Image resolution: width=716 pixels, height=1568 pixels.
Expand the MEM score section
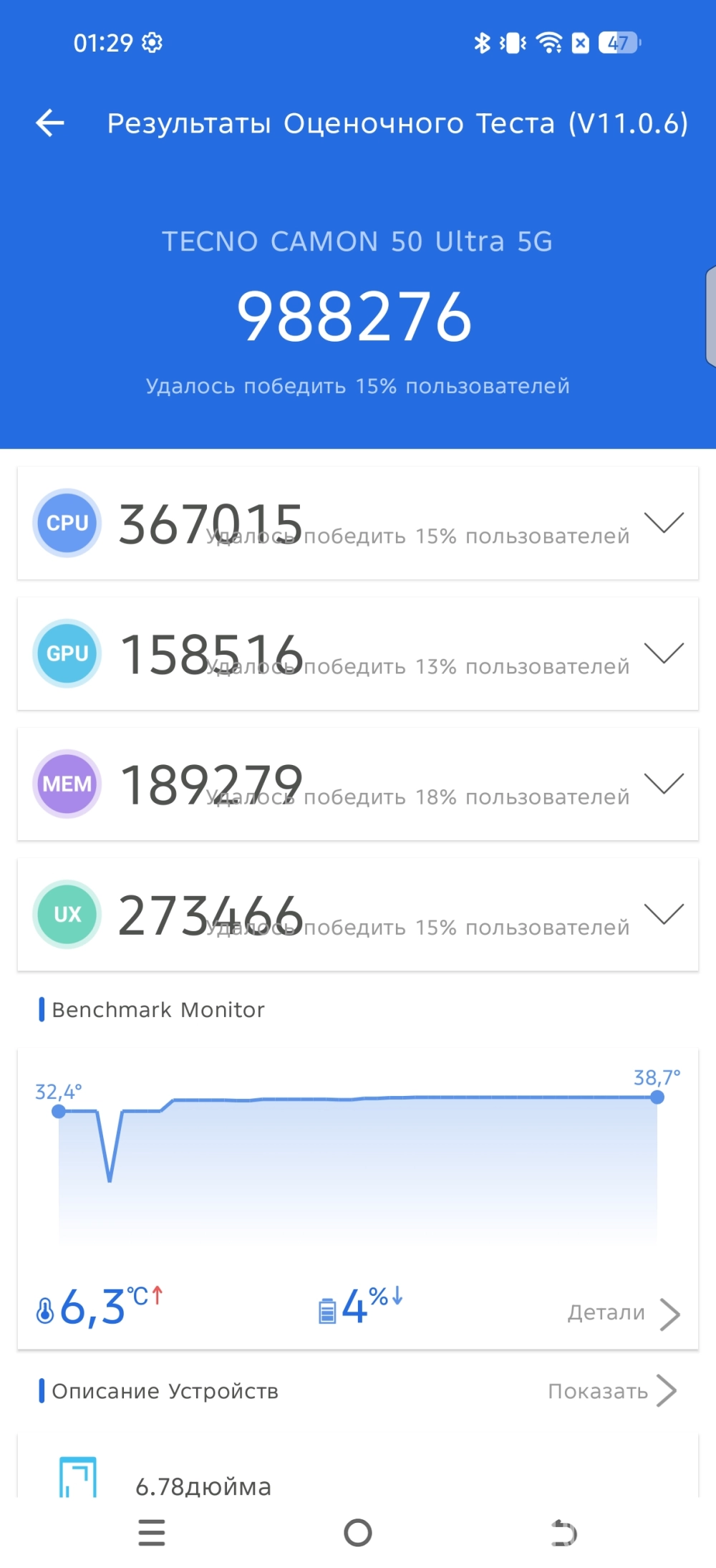pos(664,784)
